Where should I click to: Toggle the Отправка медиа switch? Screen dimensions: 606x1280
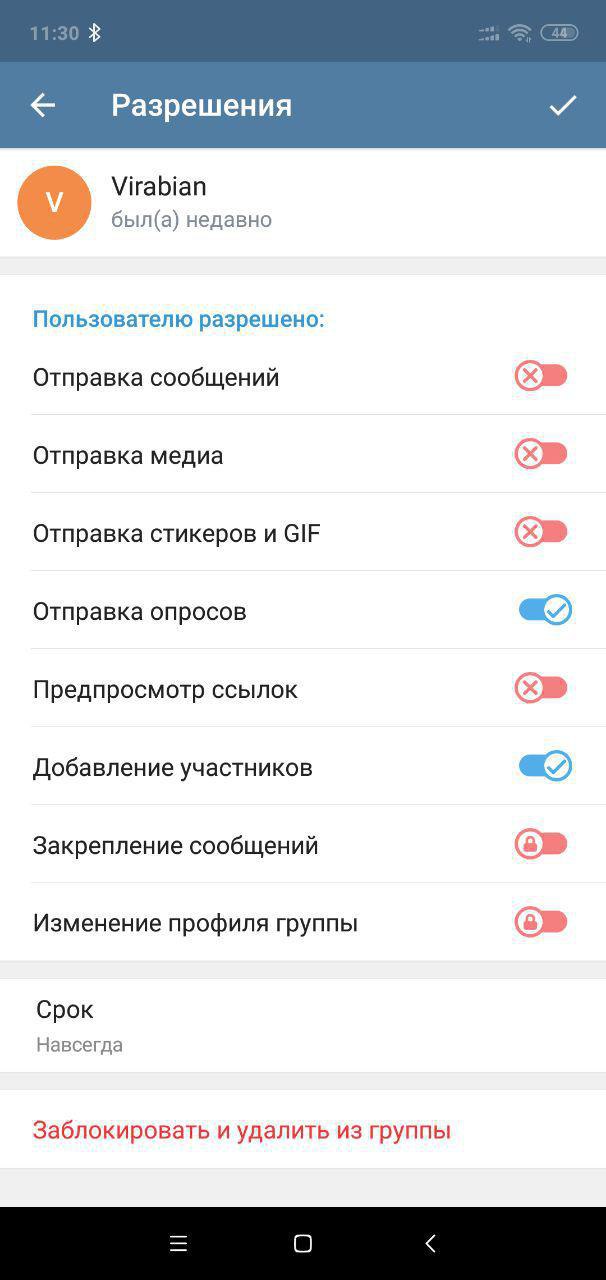pyautogui.click(x=541, y=454)
